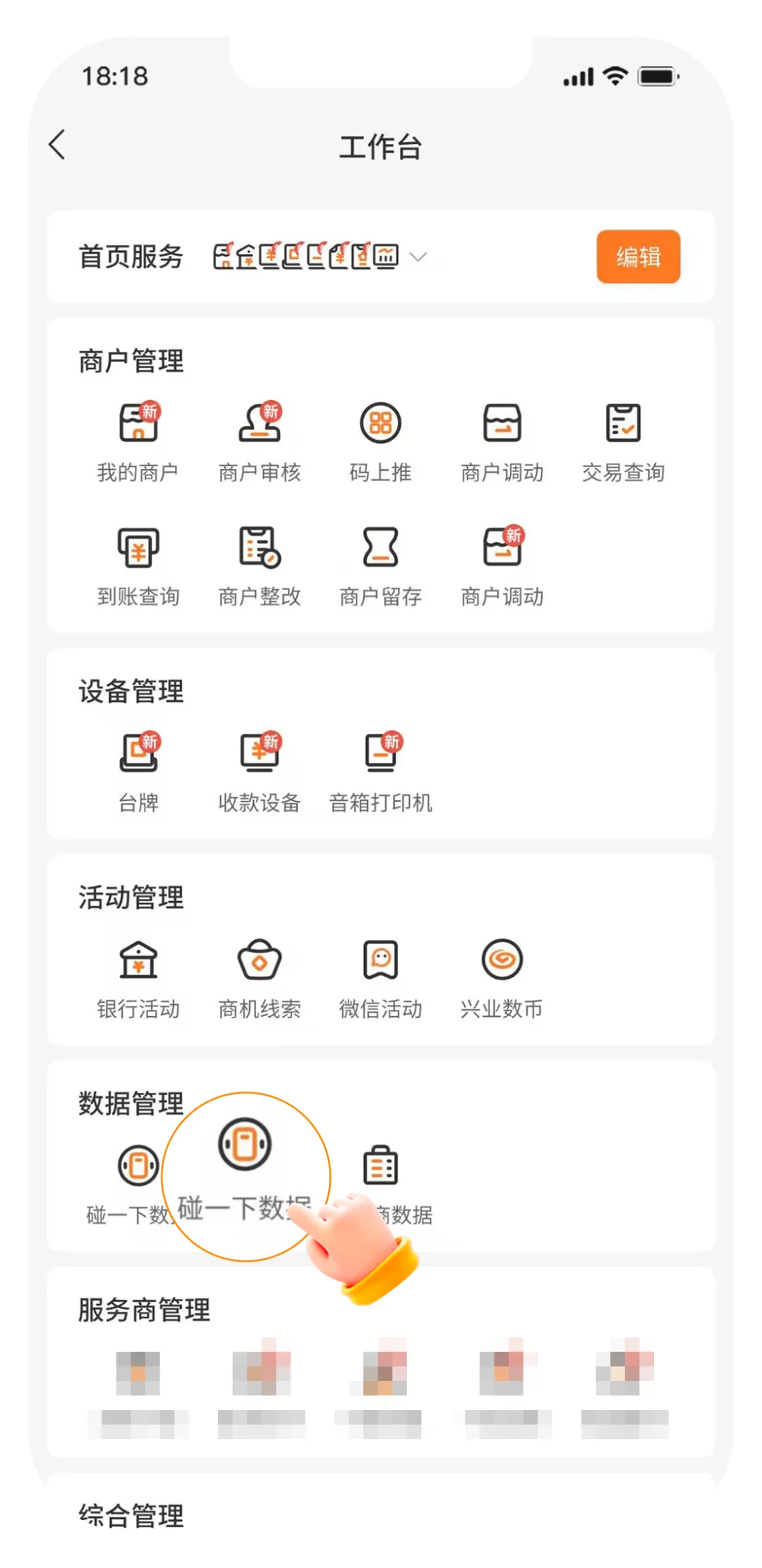Screen dimensions: 762x1568
Task: Open 我的商户
Action: pos(138,440)
